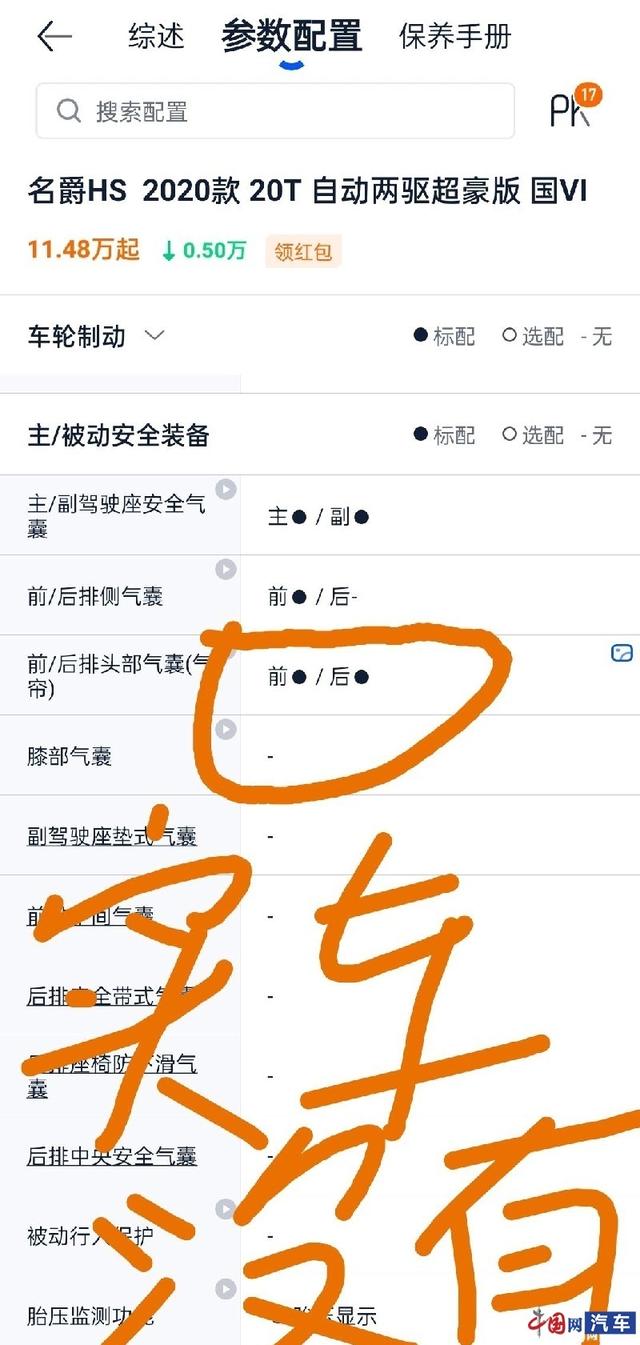Play video for 主/副驾驶座安全气囊
640x1345 pixels.
click(x=227, y=489)
